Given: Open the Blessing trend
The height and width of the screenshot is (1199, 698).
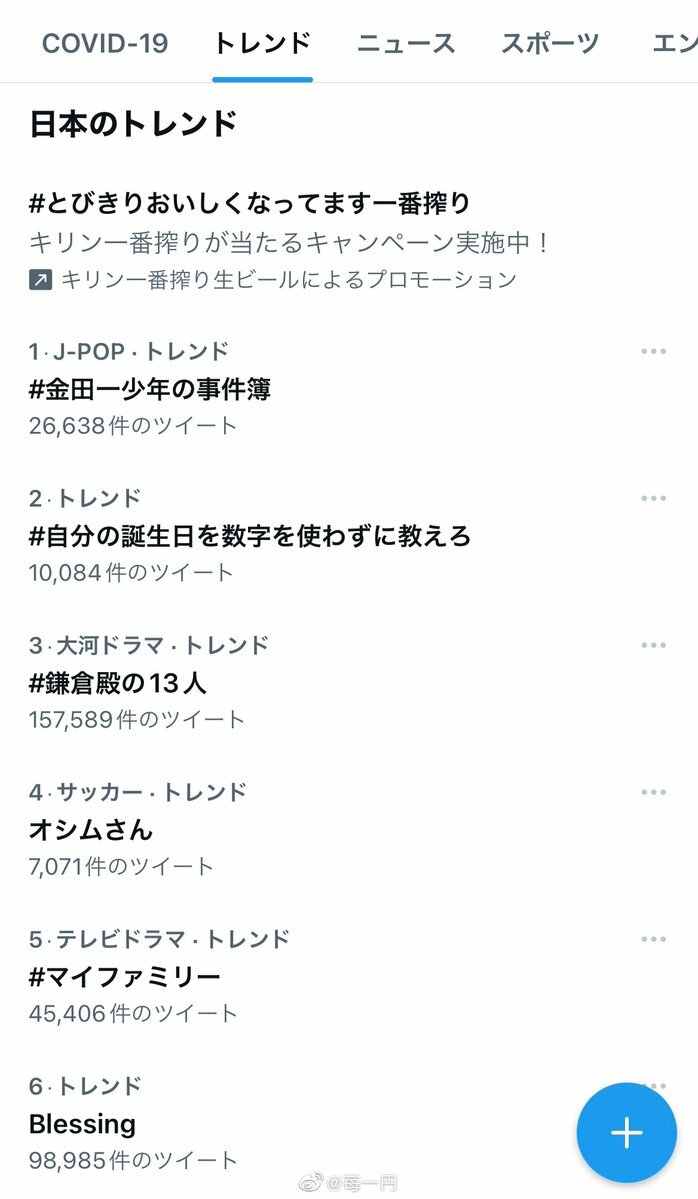Looking at the screenshot, I should (x=82, y=1123).
